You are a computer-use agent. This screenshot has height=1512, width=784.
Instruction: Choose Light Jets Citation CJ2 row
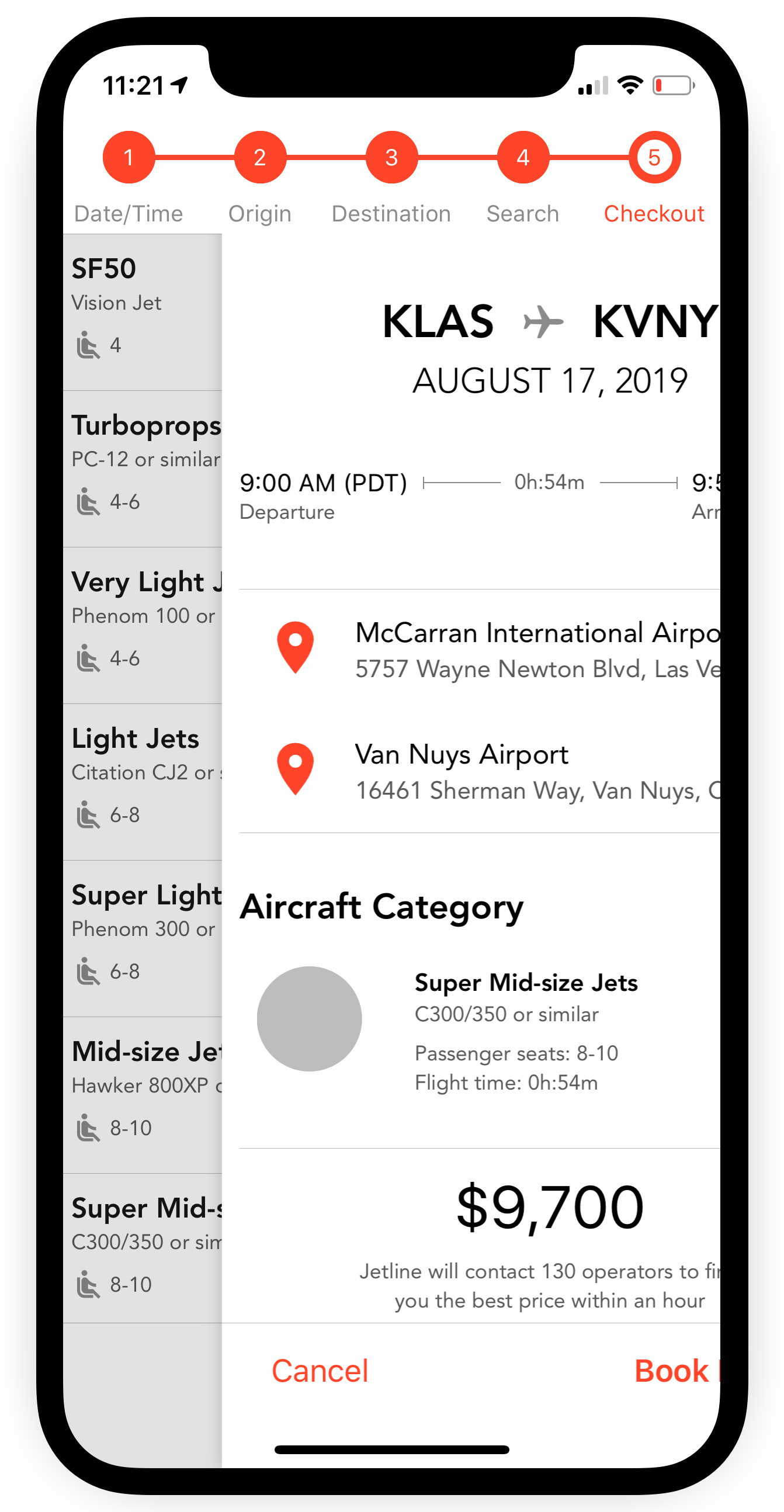(143, 782)
